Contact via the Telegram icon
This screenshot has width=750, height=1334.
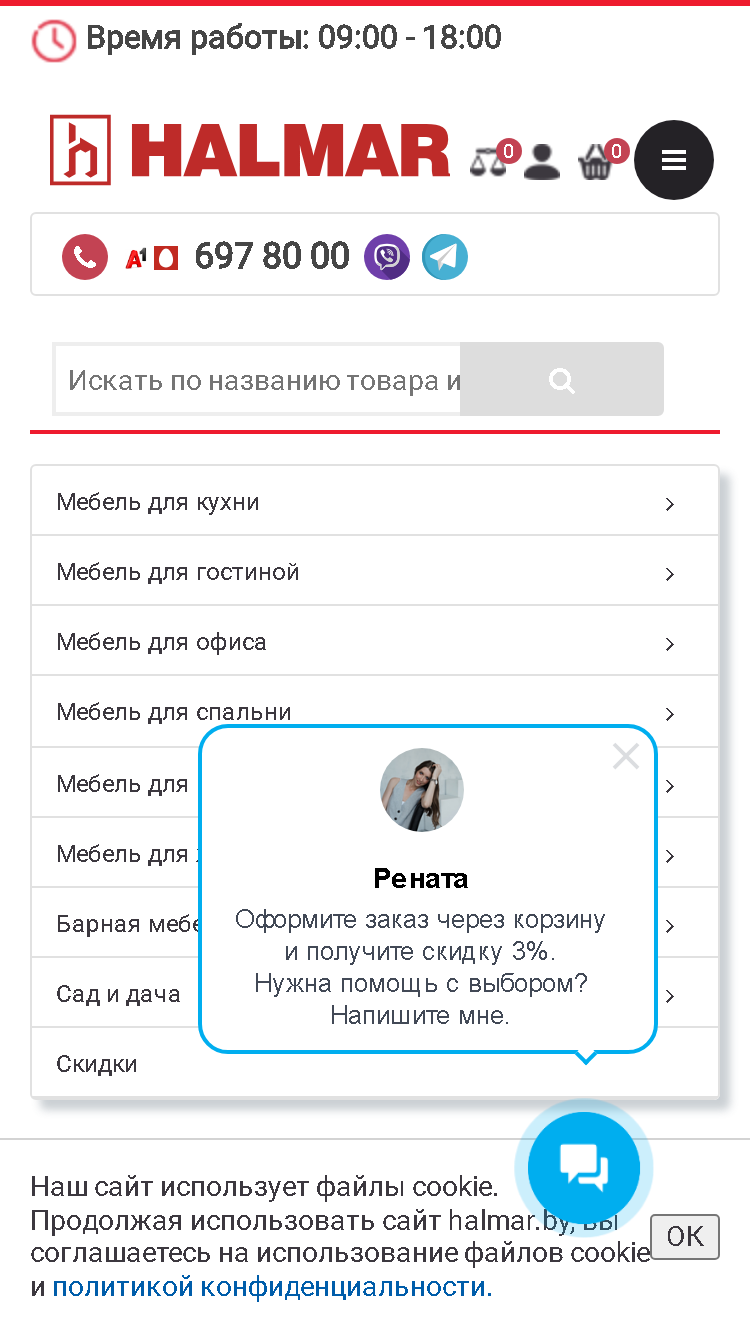[x=445, y=257]
